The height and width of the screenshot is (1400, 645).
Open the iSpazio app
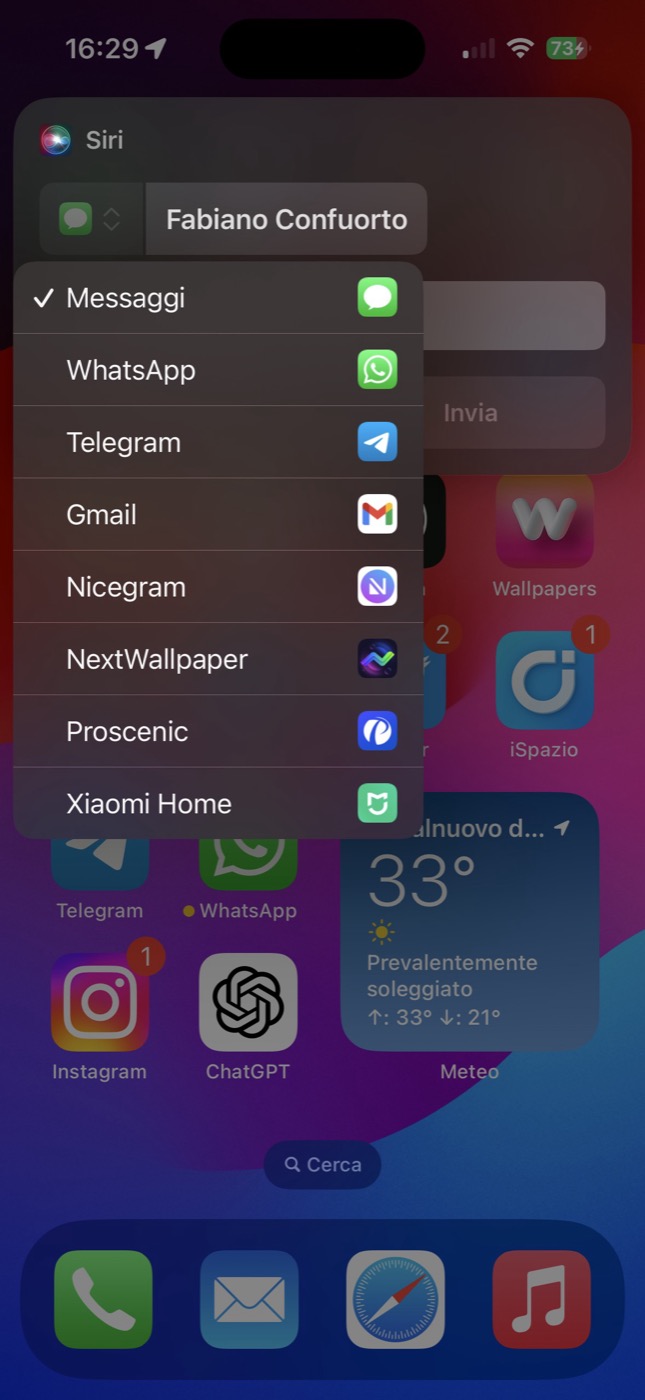(544, 681)
